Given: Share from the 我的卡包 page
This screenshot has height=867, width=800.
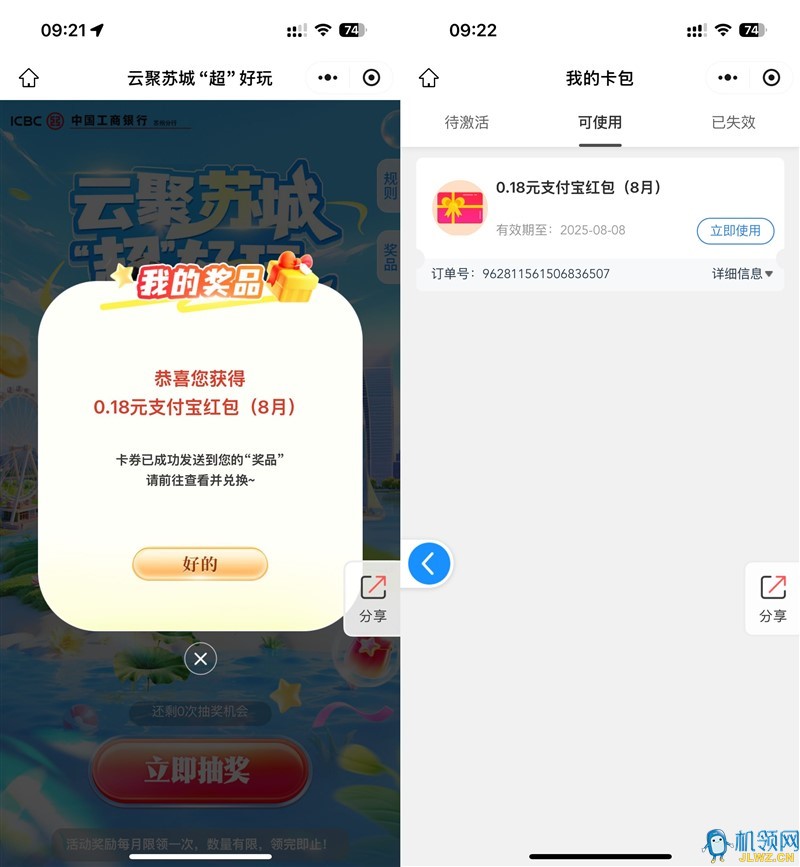Looking at the screenshot, I should pyautogui.click(x=772, y=598).
